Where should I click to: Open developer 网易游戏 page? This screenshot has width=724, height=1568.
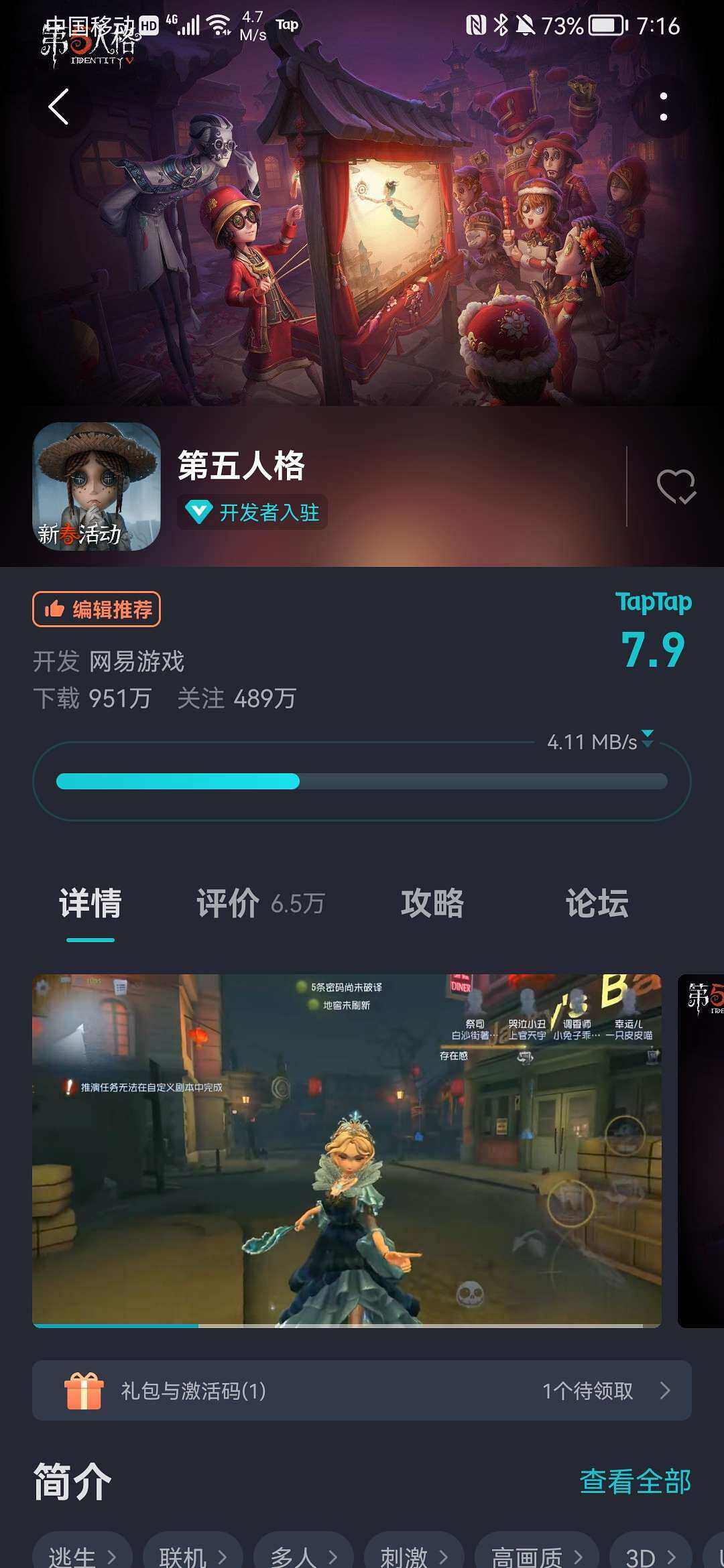(137, 661)
